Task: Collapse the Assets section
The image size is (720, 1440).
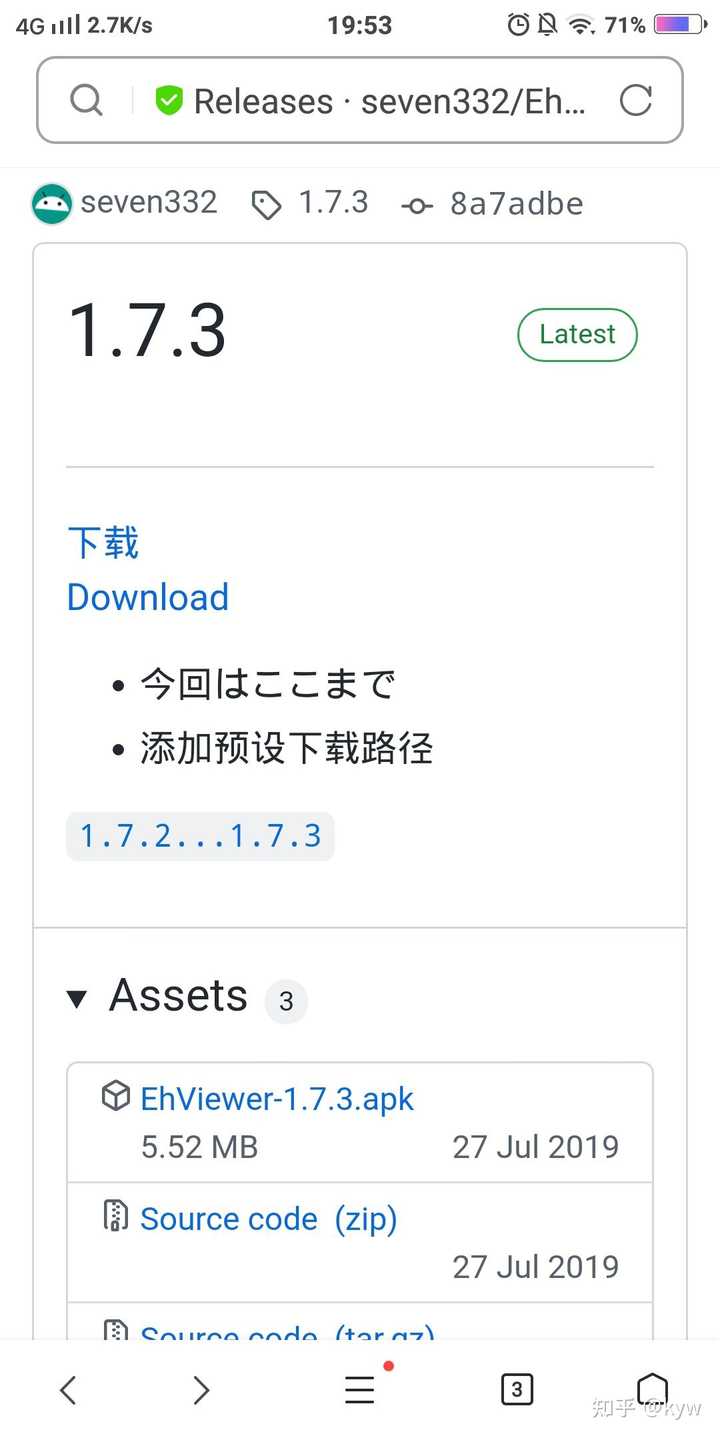Action: click(x=78, y=996)
